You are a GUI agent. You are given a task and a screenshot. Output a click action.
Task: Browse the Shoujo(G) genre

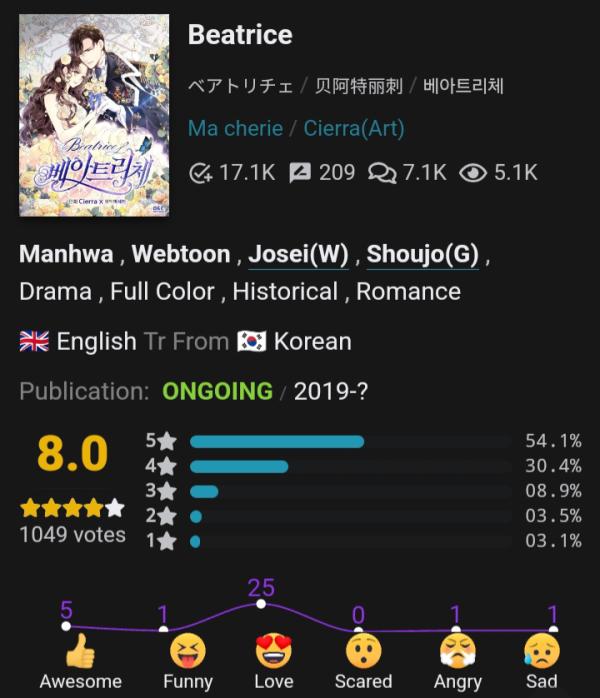[422, 254]
